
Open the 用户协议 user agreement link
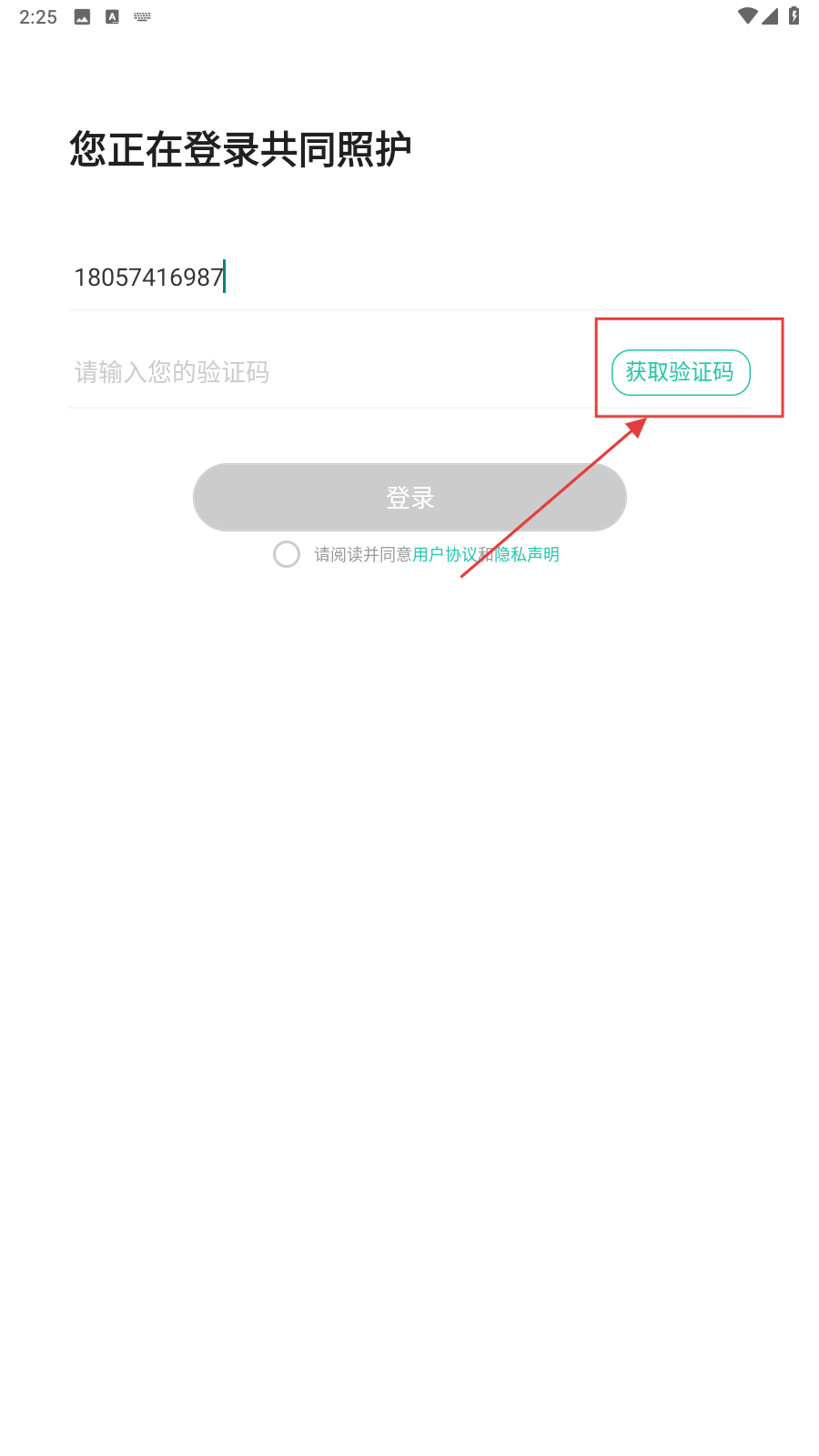pos(445,554)
